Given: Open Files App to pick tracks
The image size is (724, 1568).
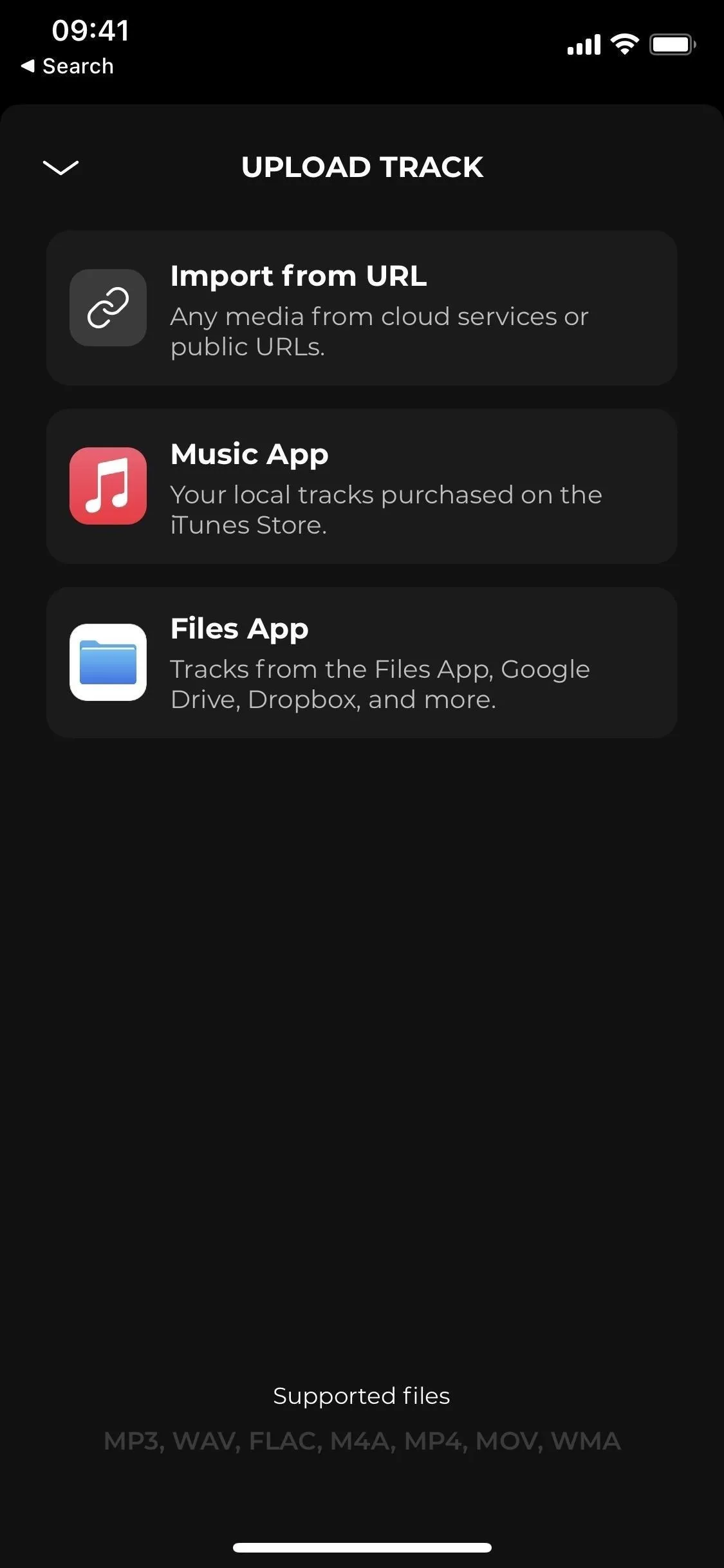Looking at the screenshot, I should coord(362,662).
